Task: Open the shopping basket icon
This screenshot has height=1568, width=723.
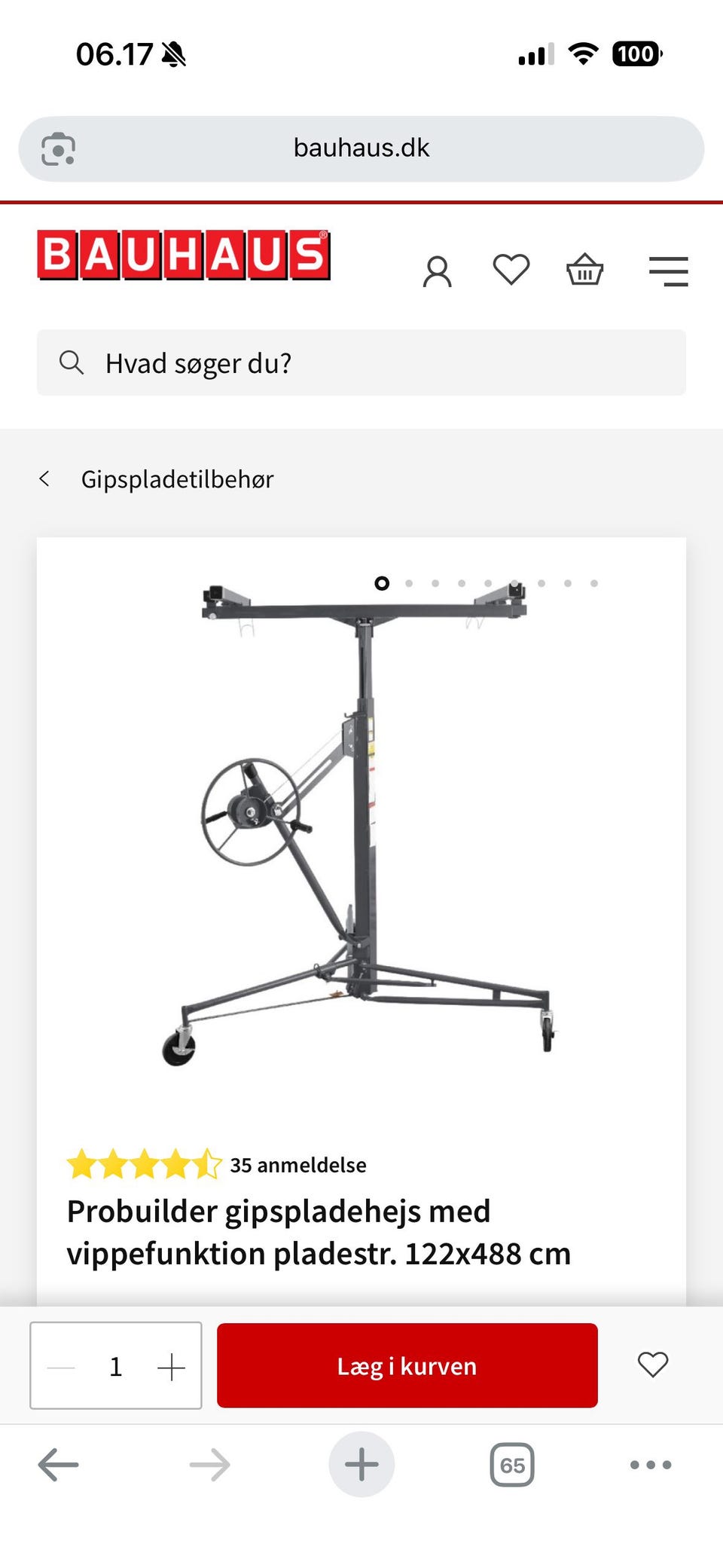Action: coord(584,271)
